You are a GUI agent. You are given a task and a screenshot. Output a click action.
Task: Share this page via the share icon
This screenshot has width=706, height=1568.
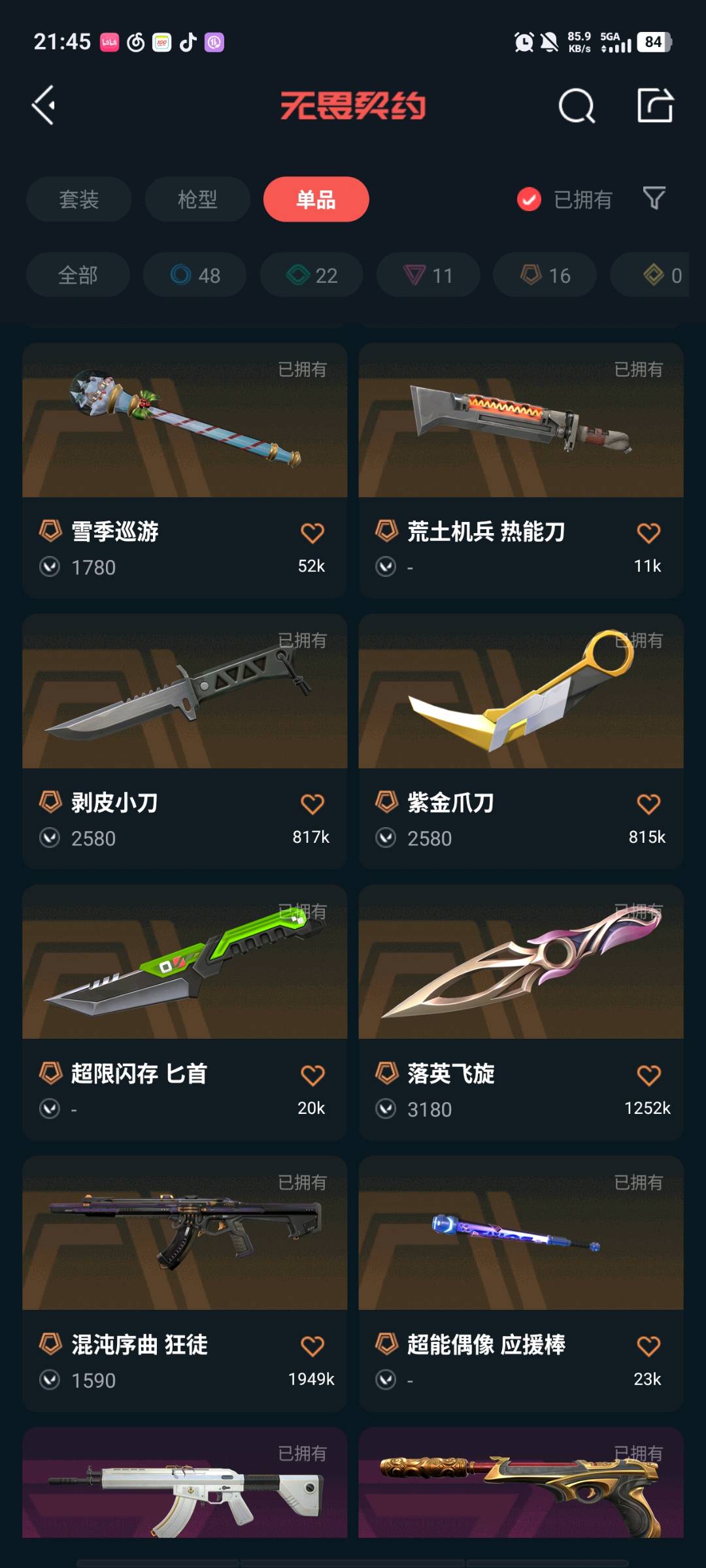[655, 105]
